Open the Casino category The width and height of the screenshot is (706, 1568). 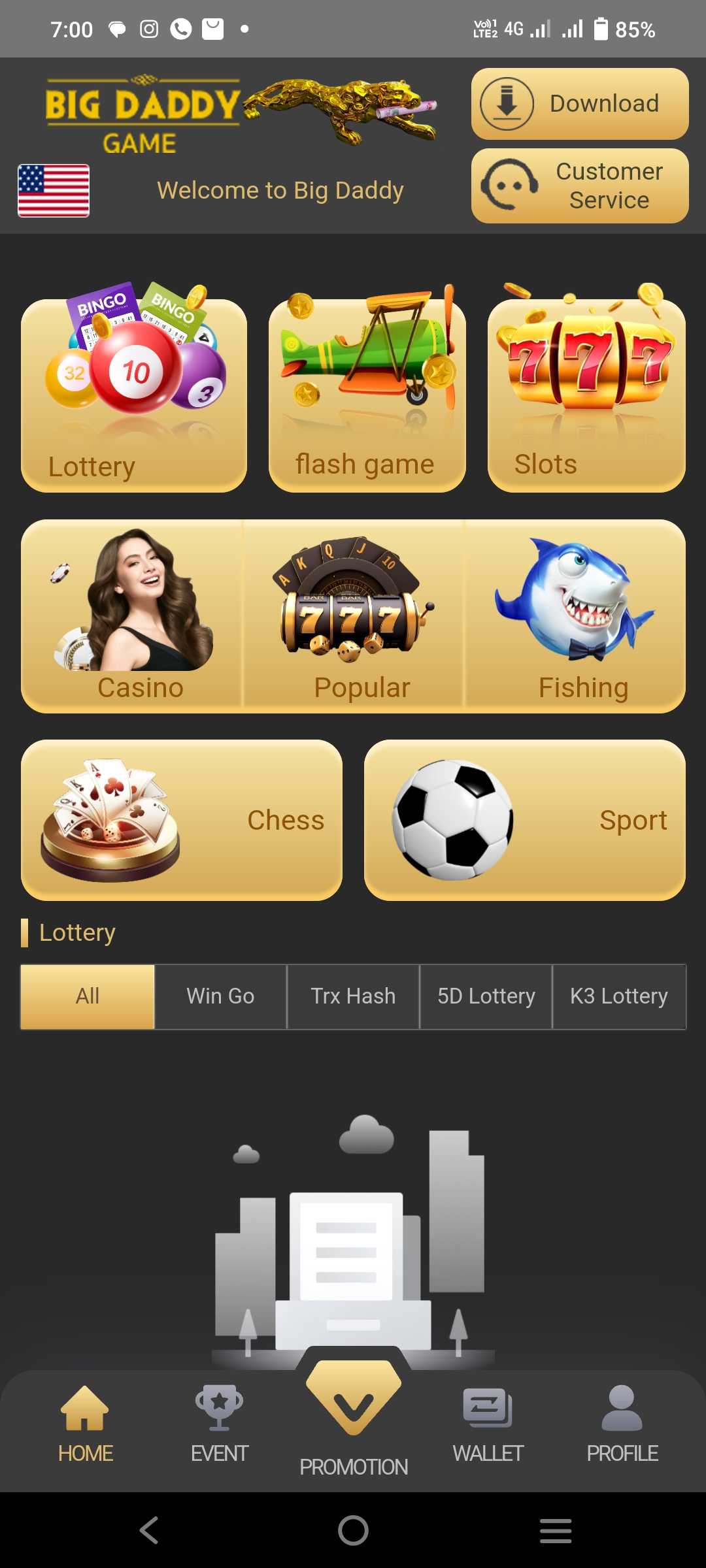133,615
